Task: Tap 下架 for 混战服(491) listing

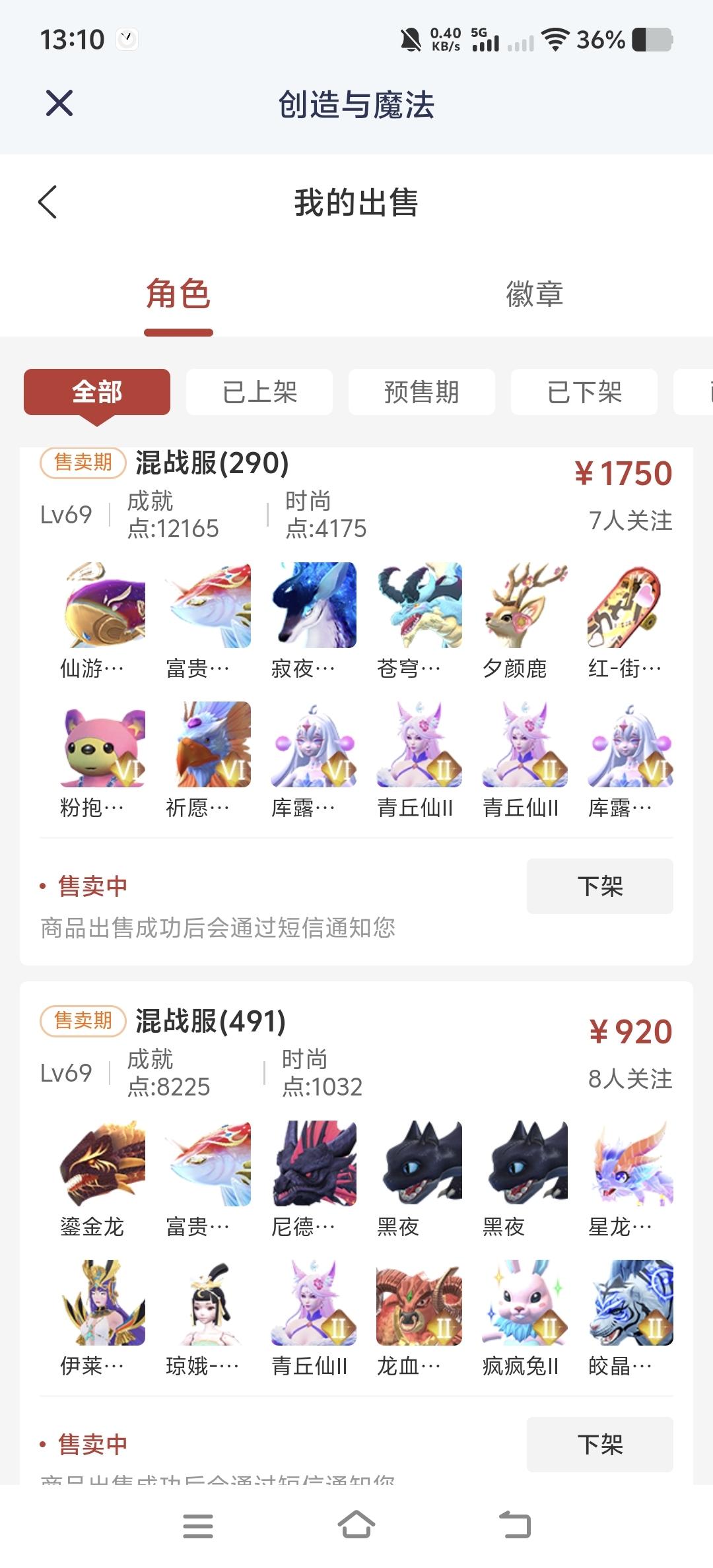Action: tap(599, 1445)
